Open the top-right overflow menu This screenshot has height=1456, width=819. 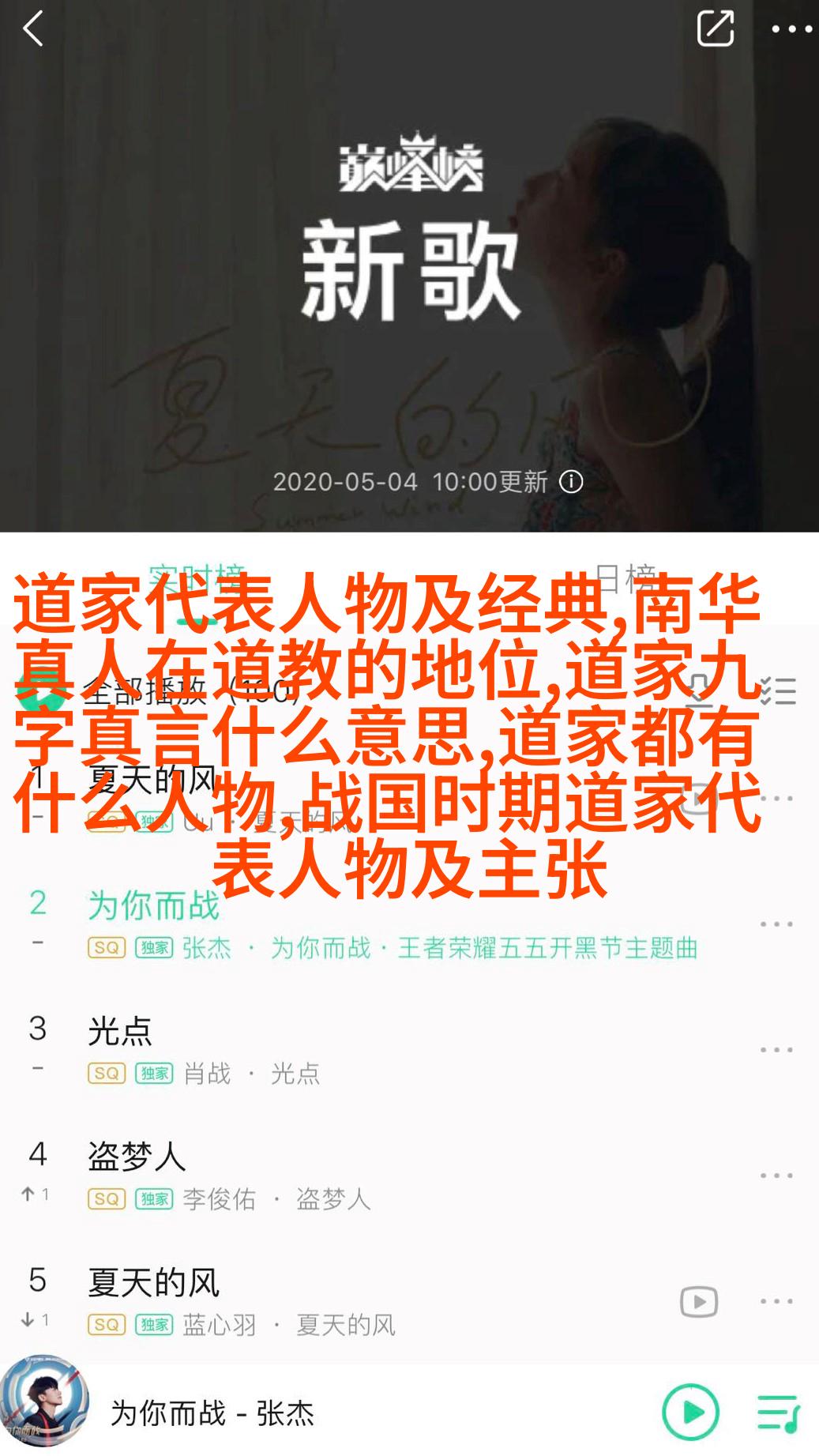791,29
